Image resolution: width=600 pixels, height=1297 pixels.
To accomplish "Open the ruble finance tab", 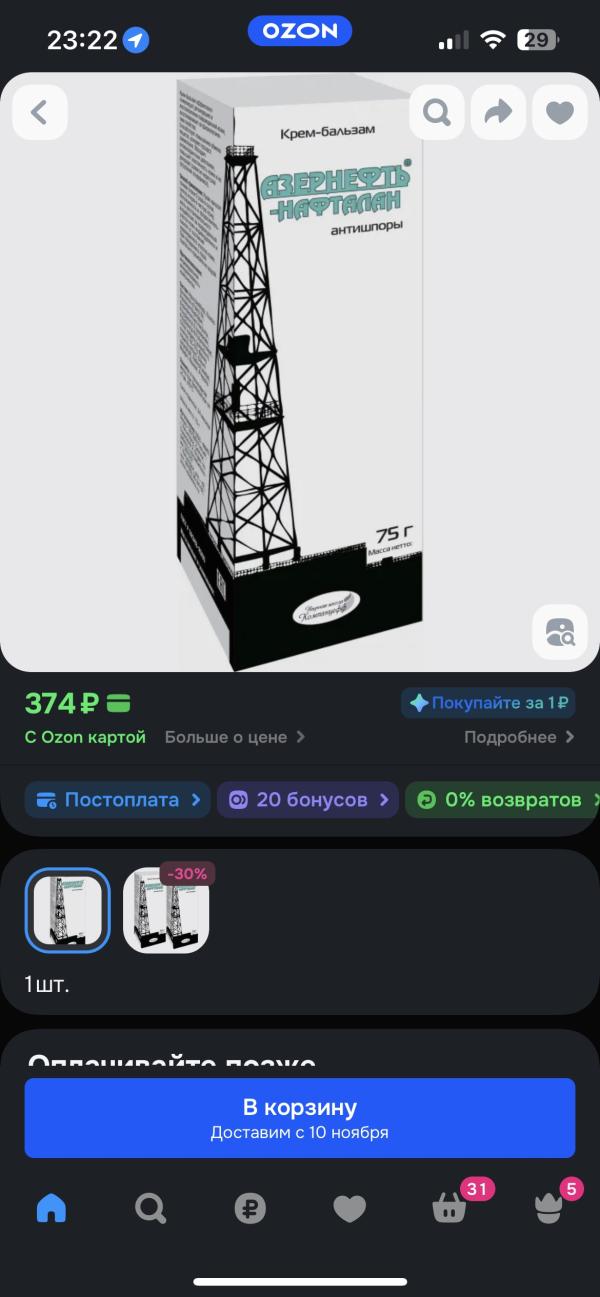I will coord(250,1209).
